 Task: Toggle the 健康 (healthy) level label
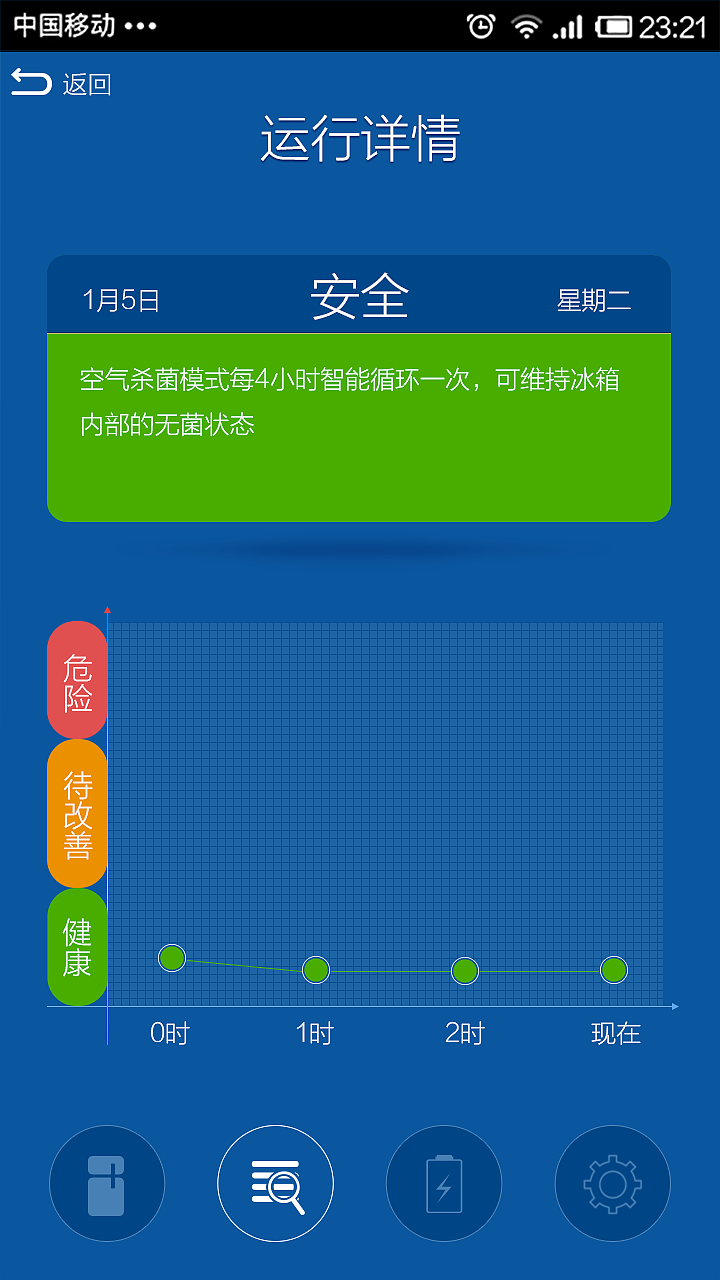click(77, 948)
